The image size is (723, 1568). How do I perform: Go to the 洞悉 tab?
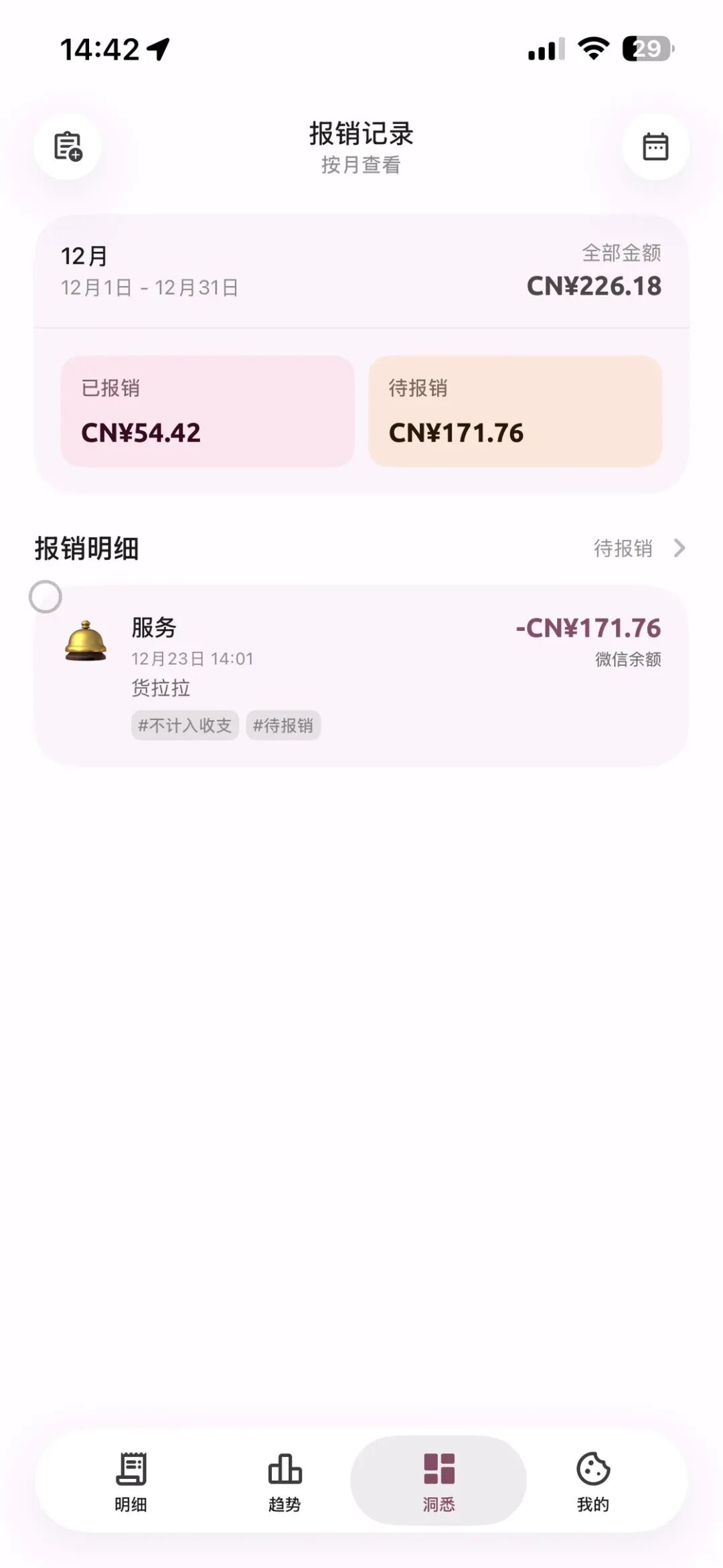pos(438,1481)
